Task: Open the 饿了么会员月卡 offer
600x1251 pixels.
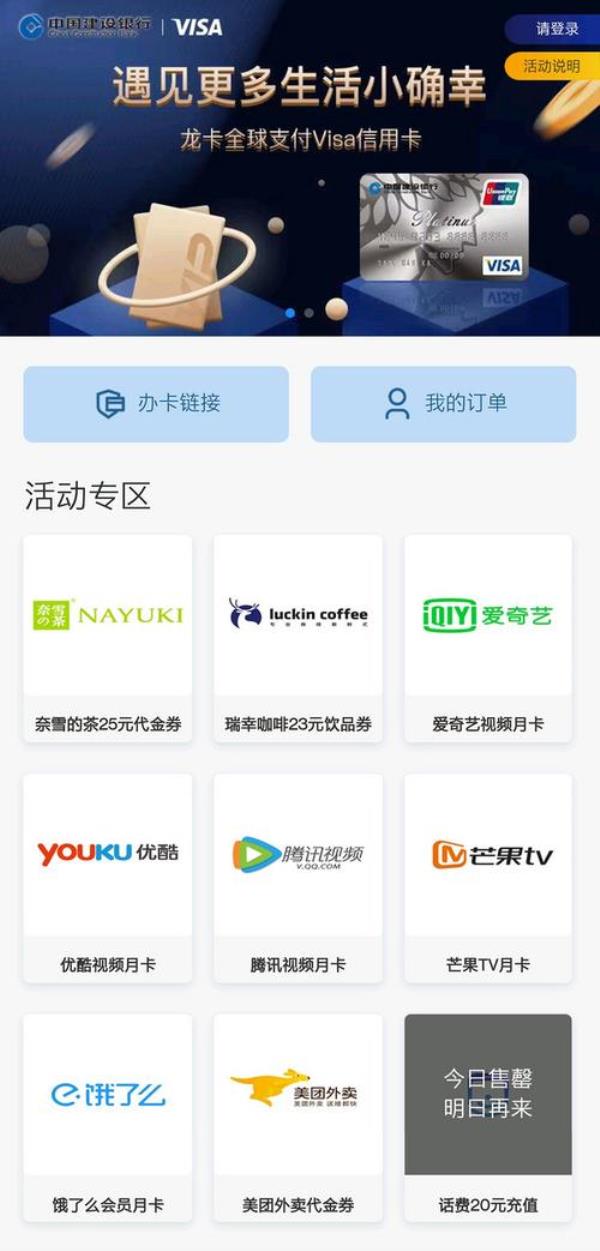Action: click(x=108, y=1117)
